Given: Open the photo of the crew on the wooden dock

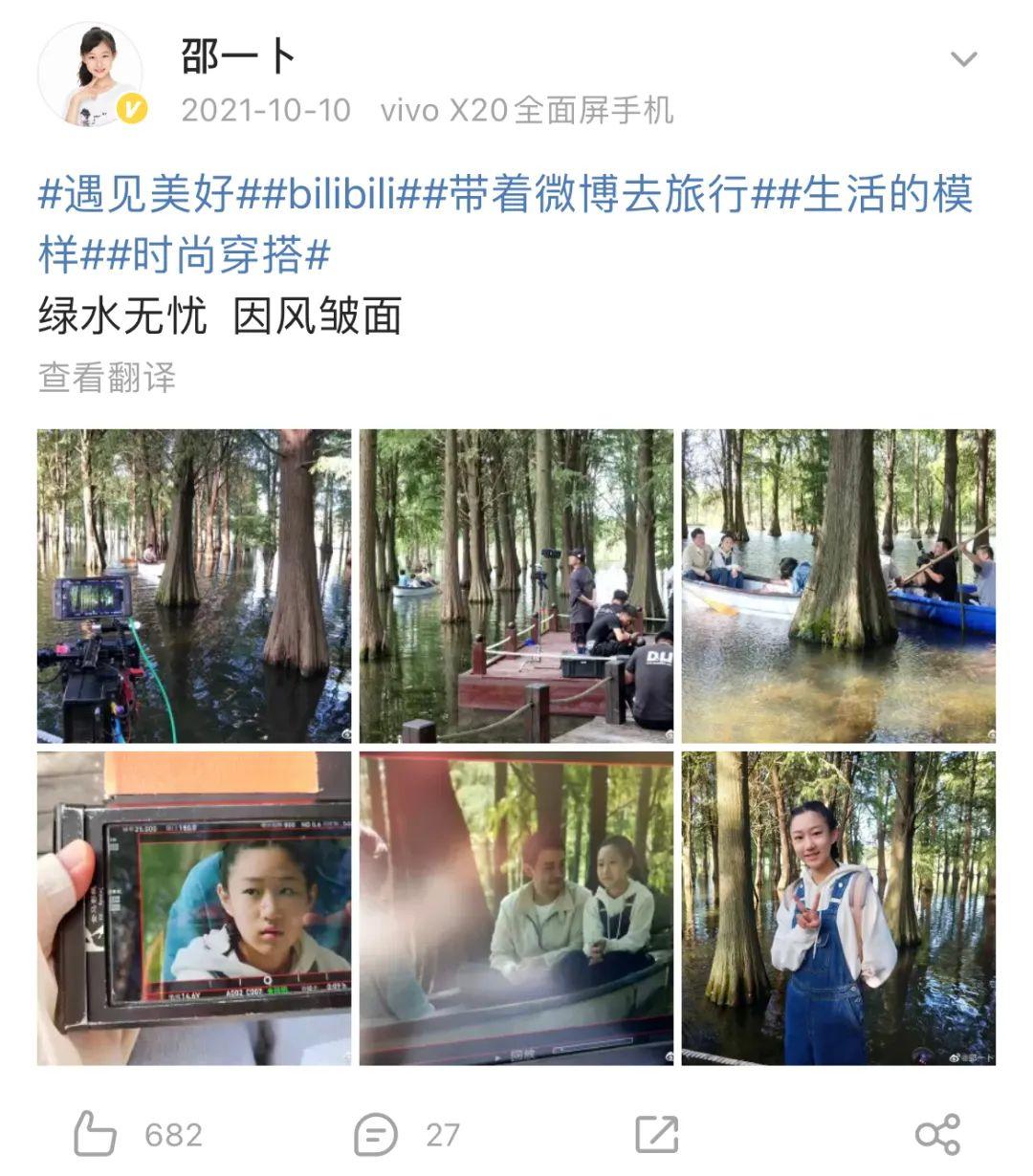Looking at the screenshot, I should point(516,586).
